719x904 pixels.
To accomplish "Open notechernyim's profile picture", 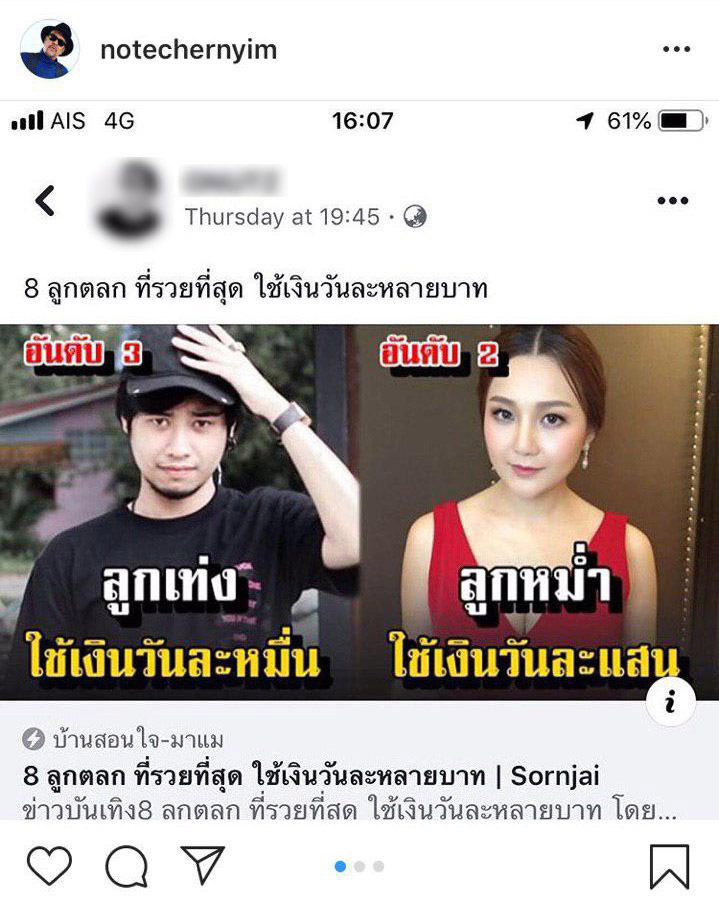I will click(x=49, y=49).
